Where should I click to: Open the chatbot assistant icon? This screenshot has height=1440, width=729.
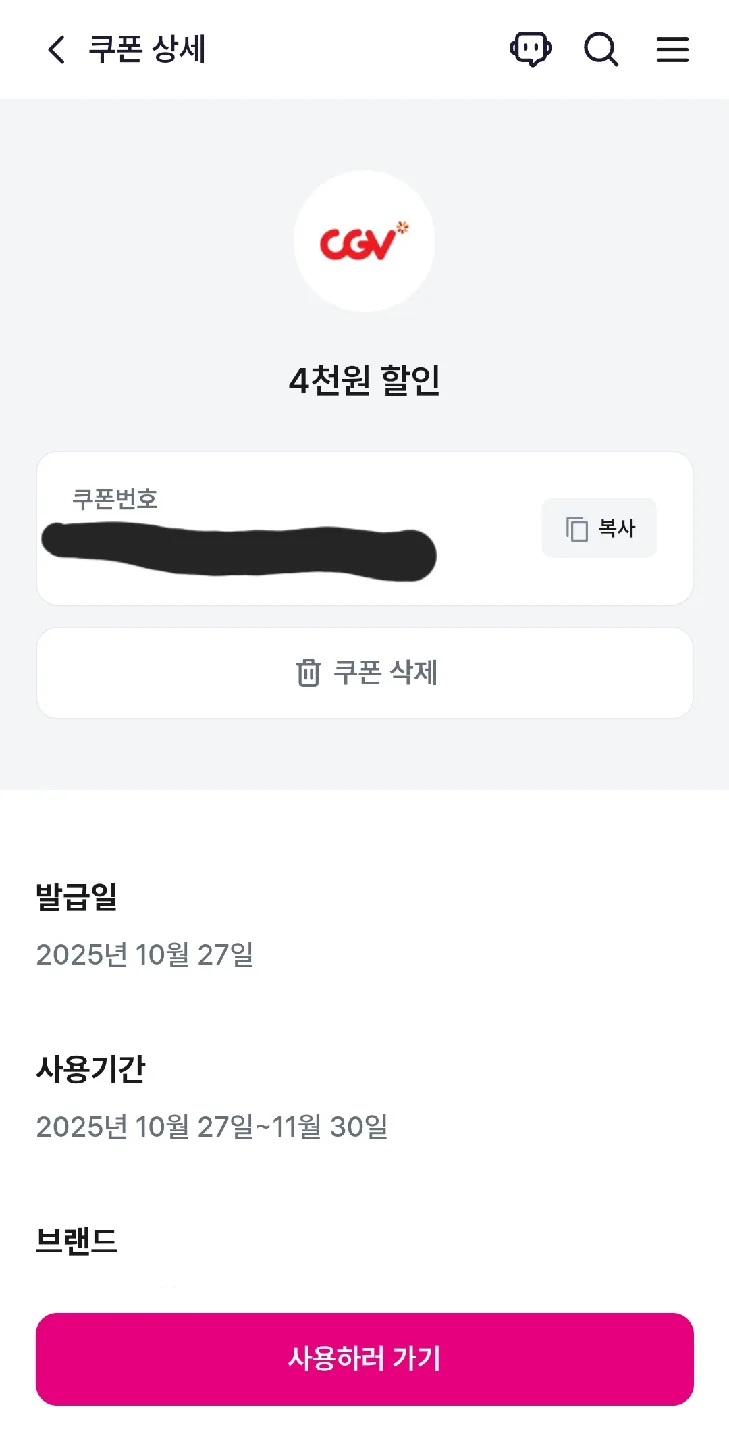(x=531, y=49)
